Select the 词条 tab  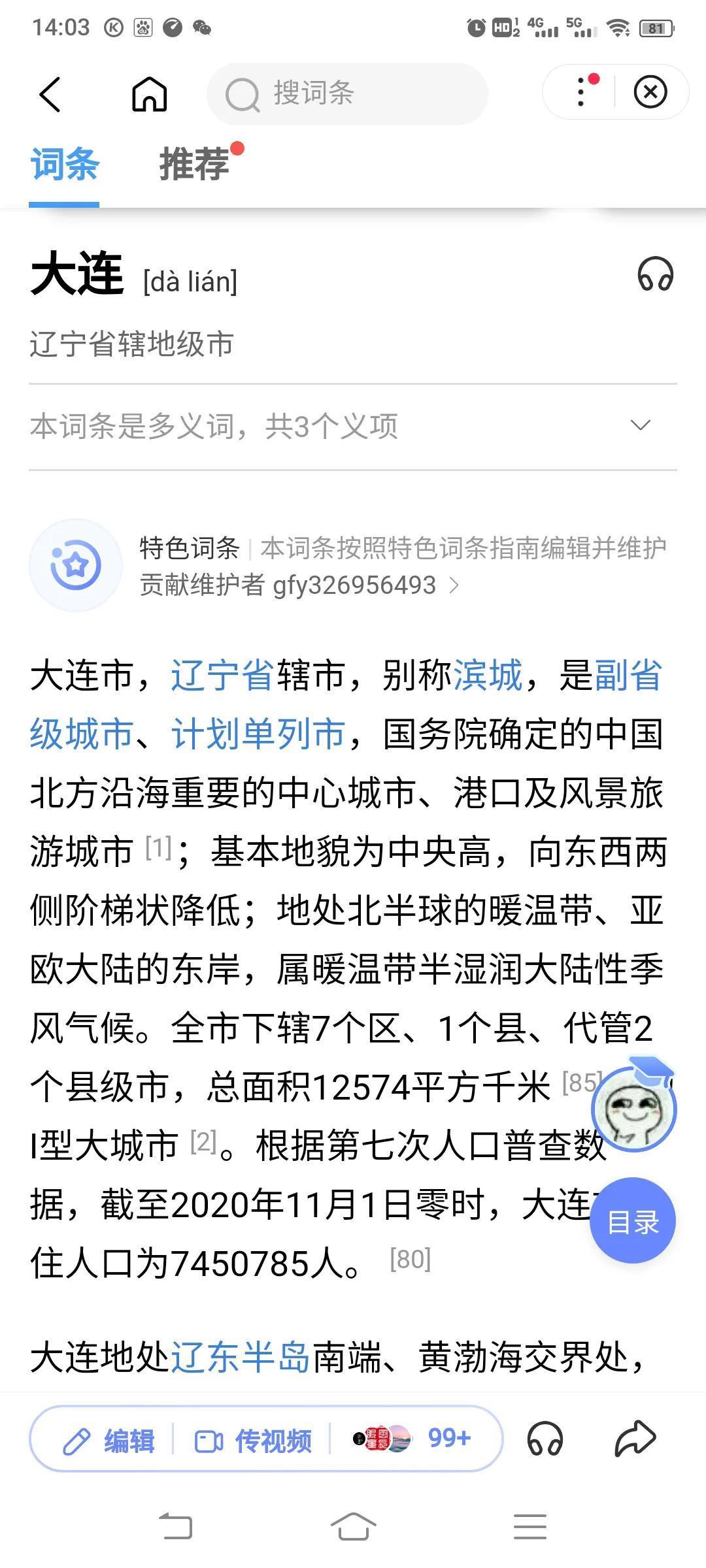(x=64, y=163)
